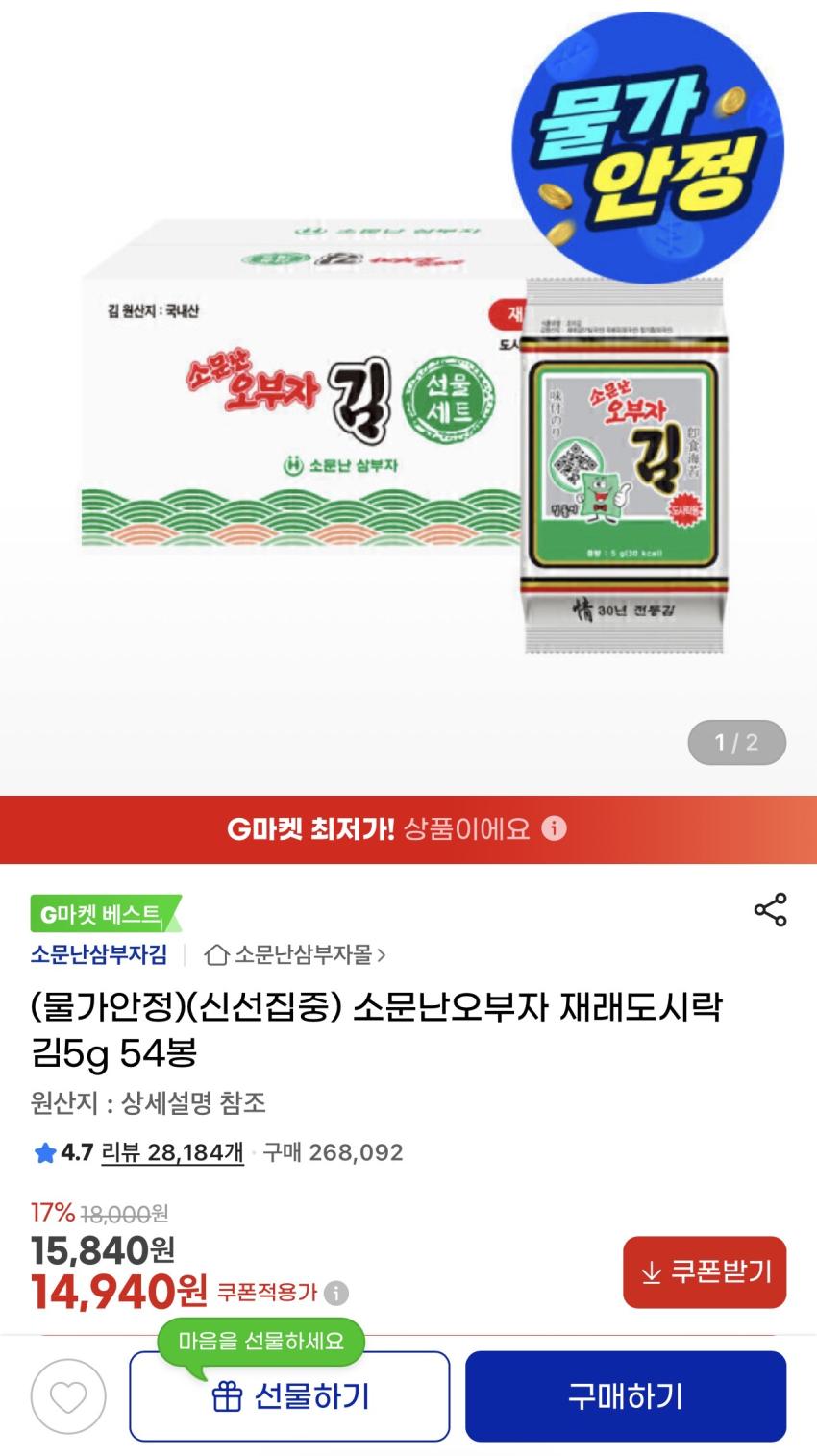Add product to wishlist with heart

pos(68,1396)
